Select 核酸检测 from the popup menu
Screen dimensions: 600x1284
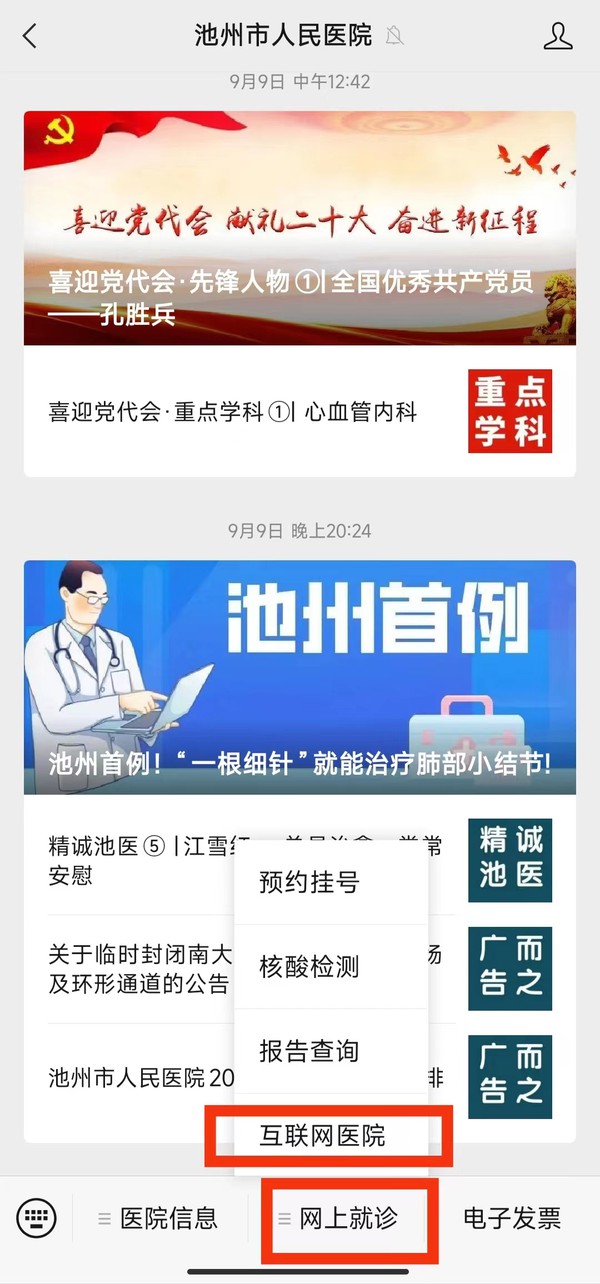331,967
